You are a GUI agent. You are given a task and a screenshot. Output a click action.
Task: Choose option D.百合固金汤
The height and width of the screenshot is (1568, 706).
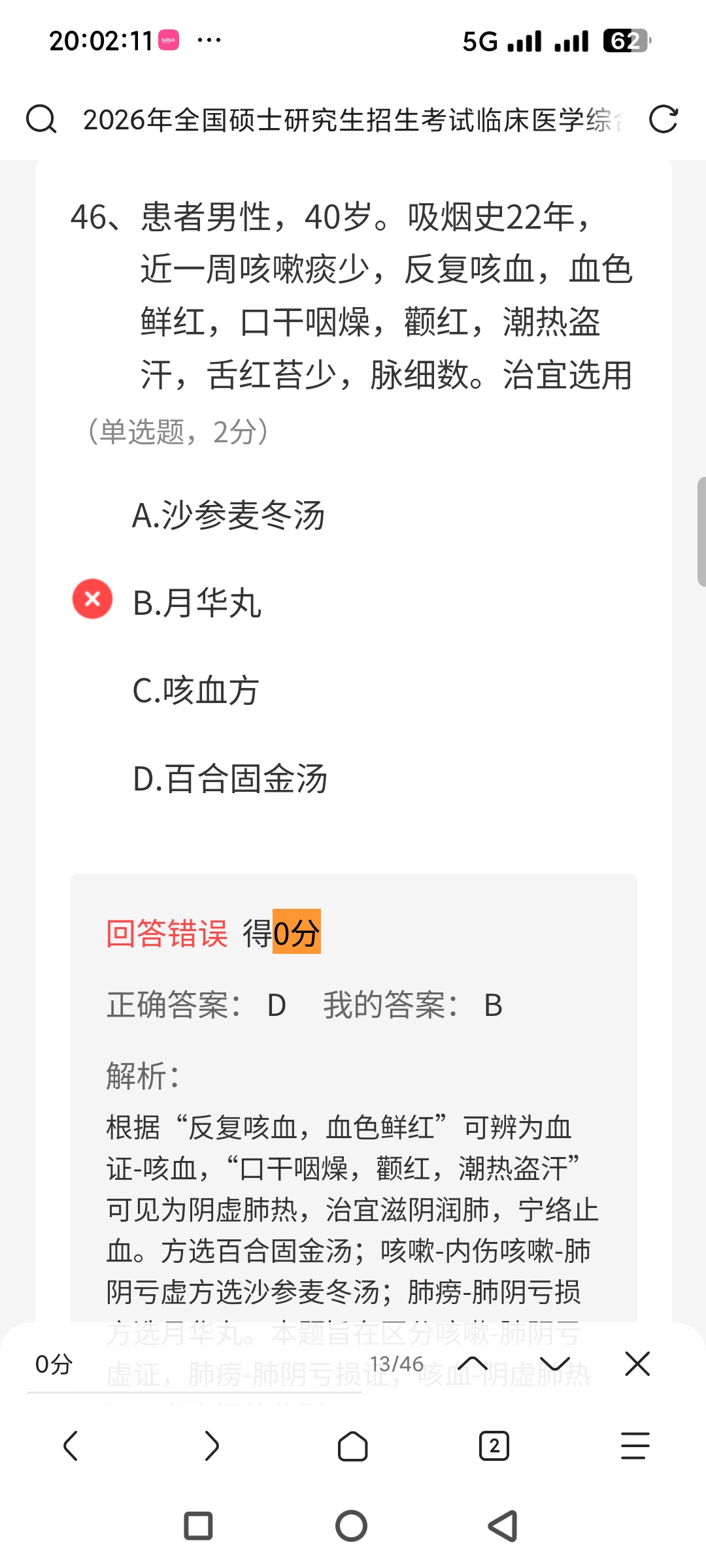point(229,779)
